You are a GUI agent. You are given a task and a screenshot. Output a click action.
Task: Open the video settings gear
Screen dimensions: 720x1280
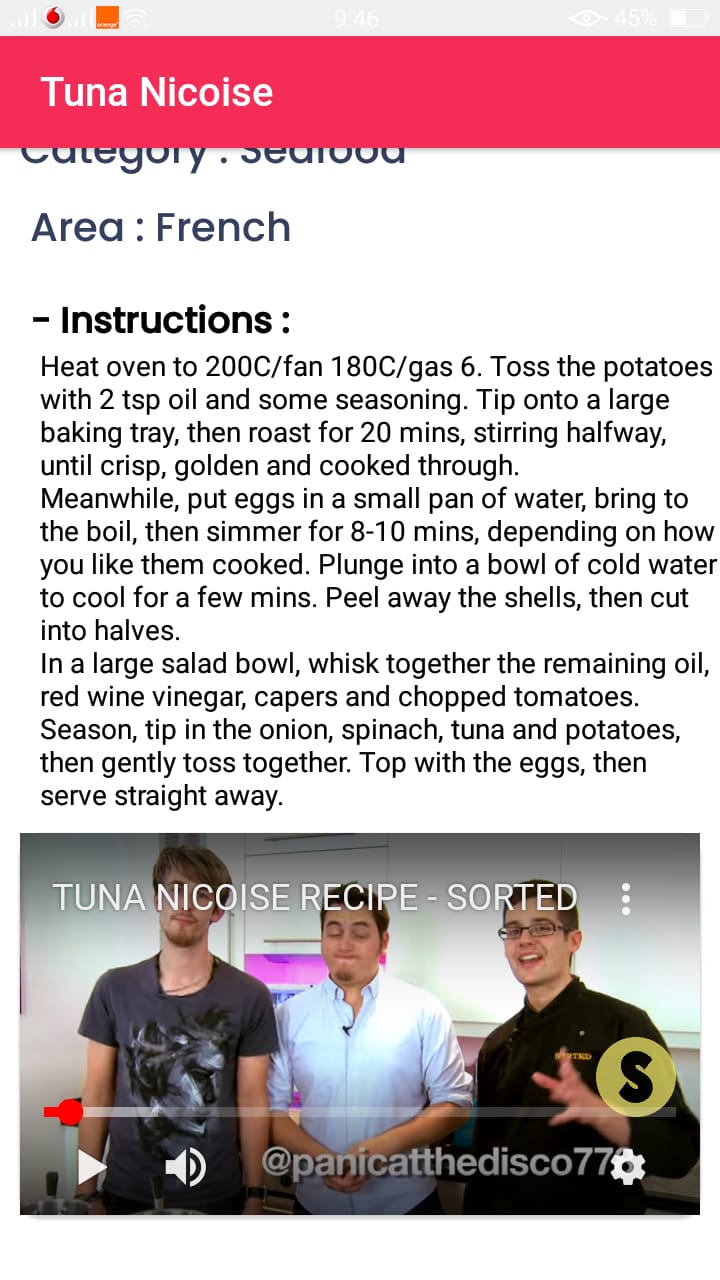coord(628,1166)
